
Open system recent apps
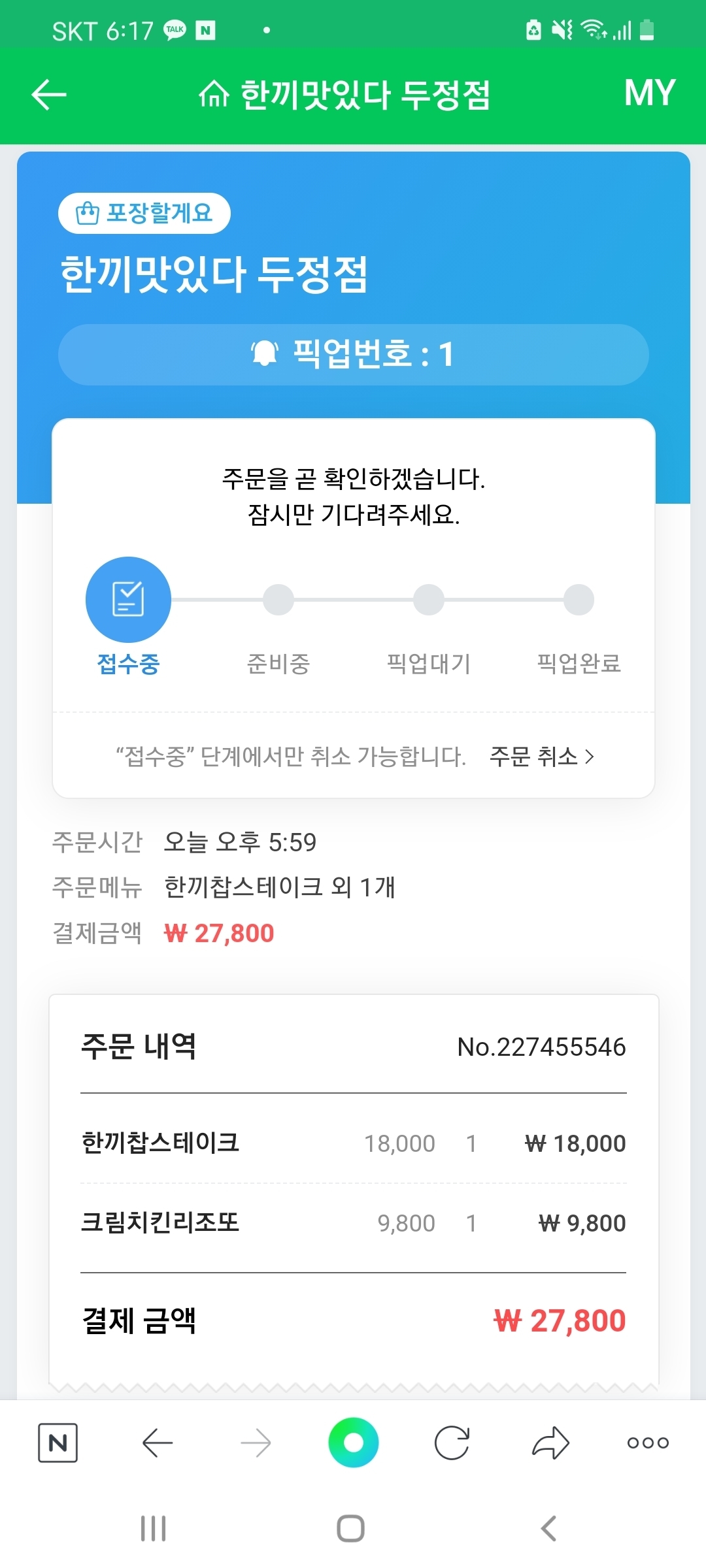154,1529
